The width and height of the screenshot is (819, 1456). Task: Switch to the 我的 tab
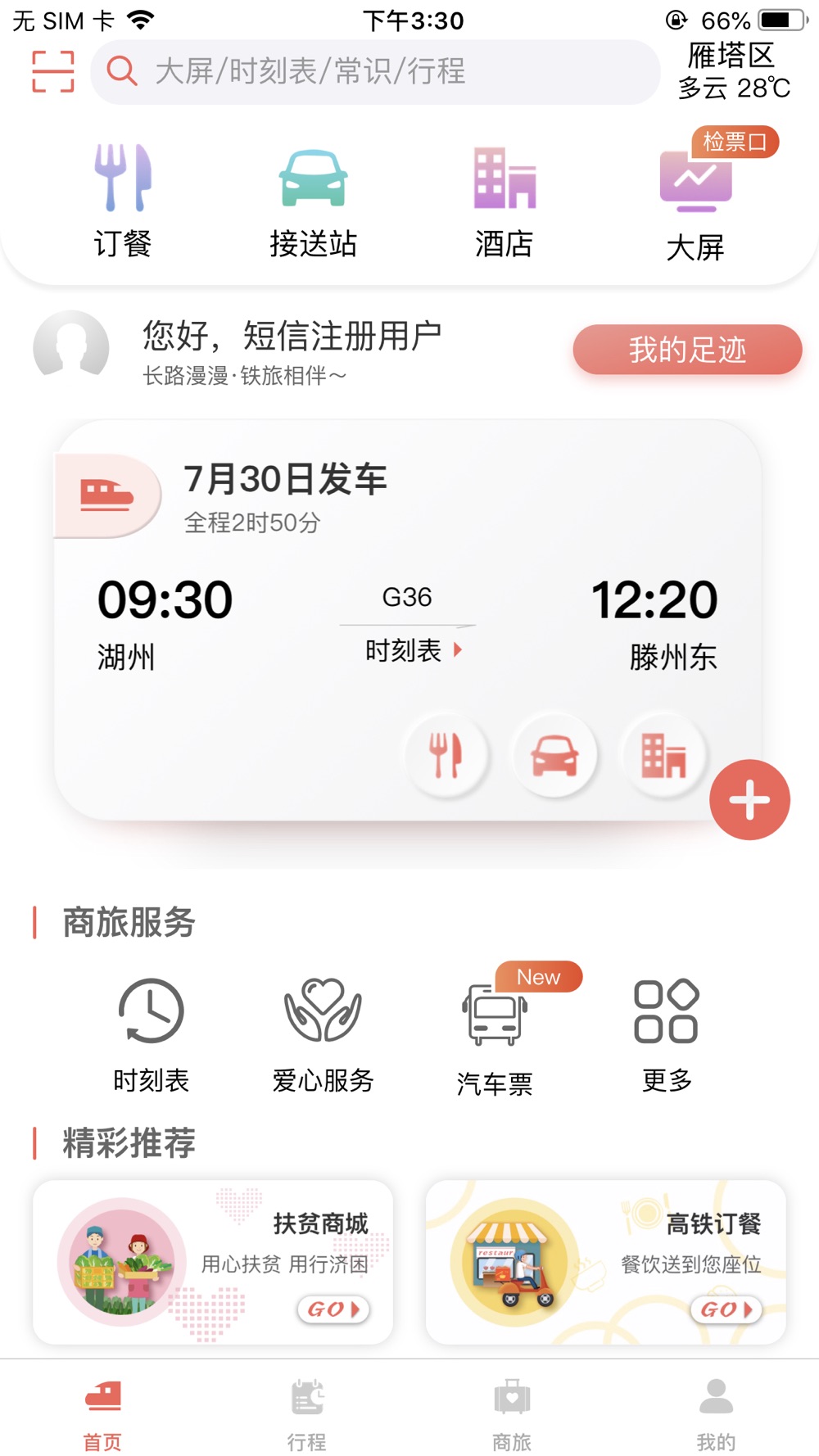[x=717, y=1415]
